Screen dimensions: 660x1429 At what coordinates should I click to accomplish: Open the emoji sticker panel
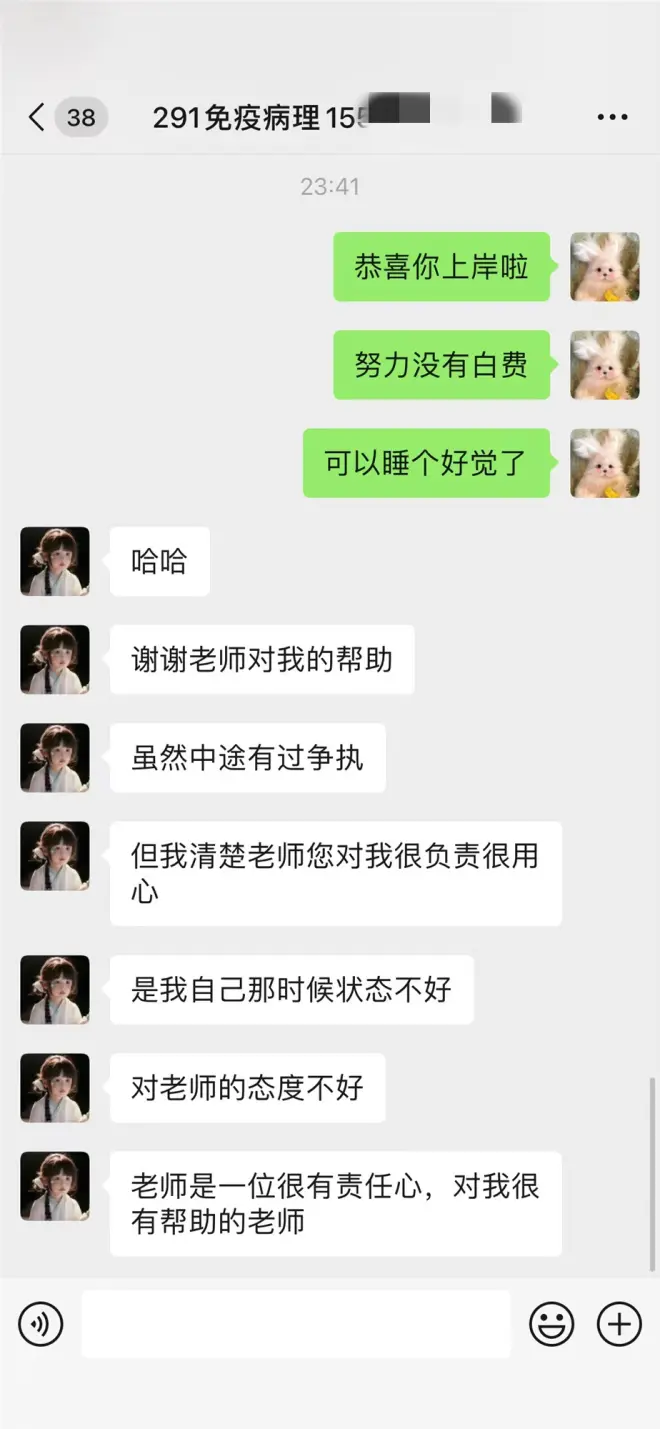[551, 1325]
